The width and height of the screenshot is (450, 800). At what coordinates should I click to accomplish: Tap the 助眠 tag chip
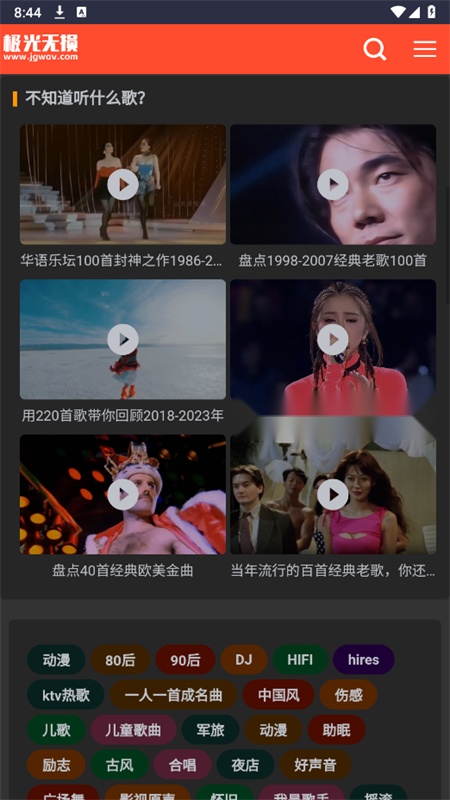(x=336, y=730)
